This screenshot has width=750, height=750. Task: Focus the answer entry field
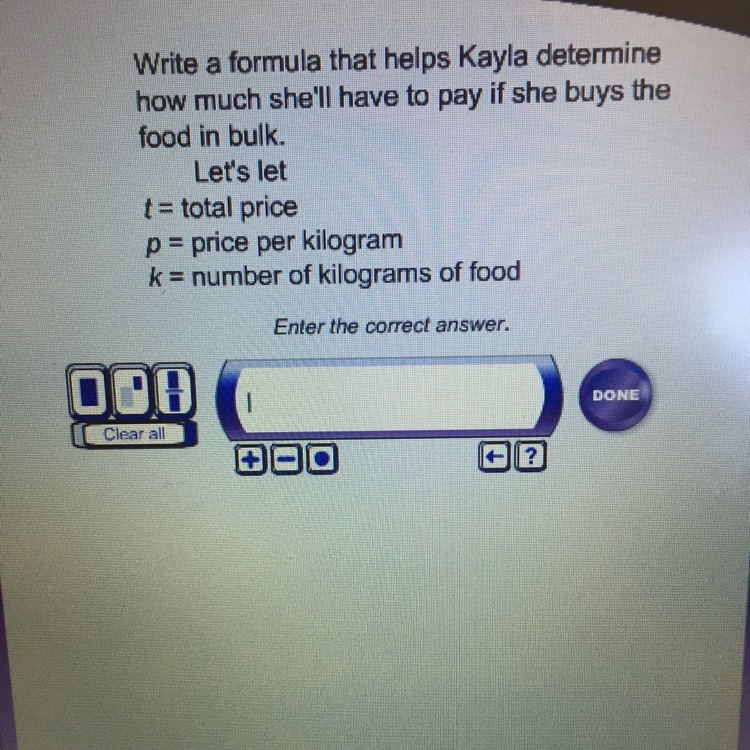tap(390, 397)
